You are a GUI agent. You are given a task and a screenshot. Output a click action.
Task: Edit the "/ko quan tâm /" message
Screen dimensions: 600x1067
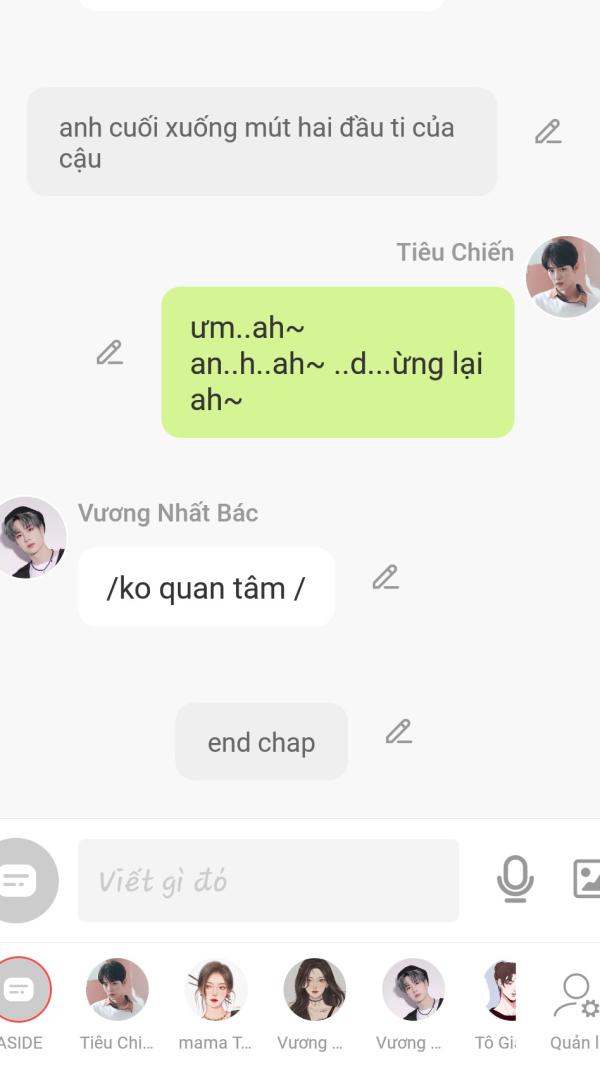(x=386, y=577)
